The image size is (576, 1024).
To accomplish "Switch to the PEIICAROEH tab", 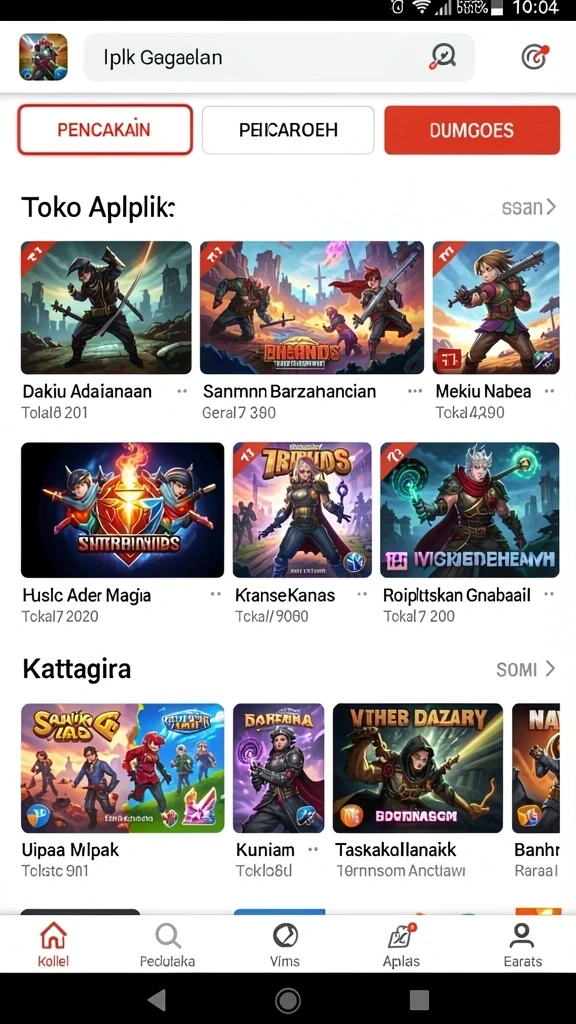I will (288, 129).
